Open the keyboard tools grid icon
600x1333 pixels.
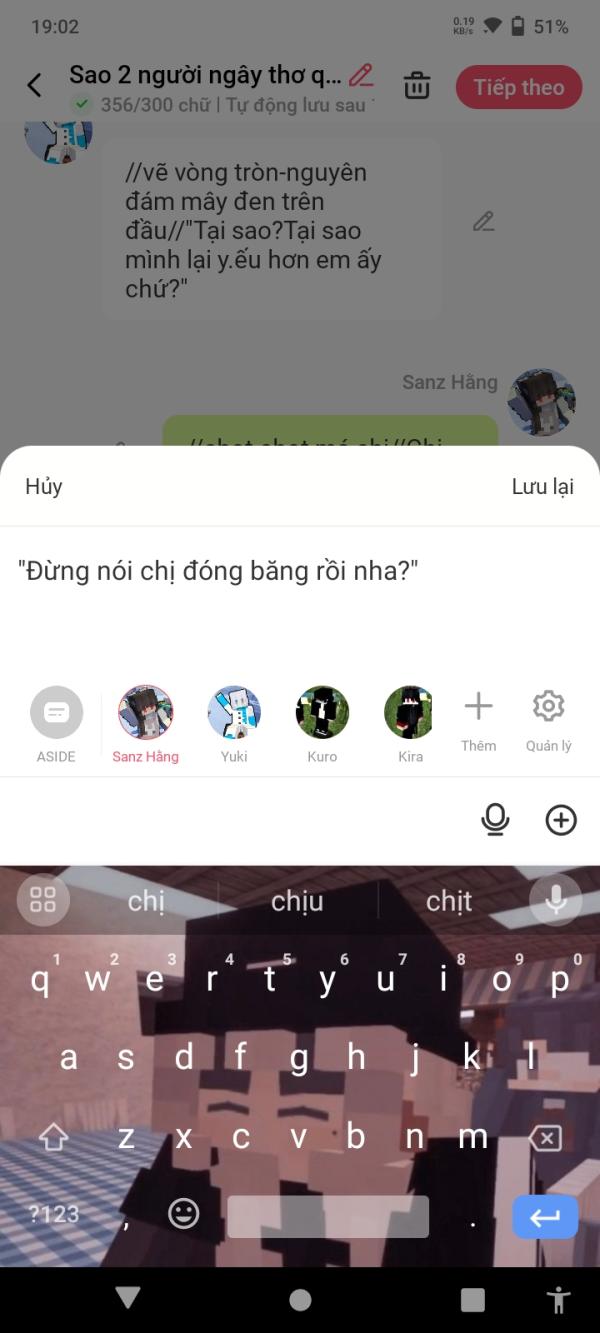click(43, 900)
